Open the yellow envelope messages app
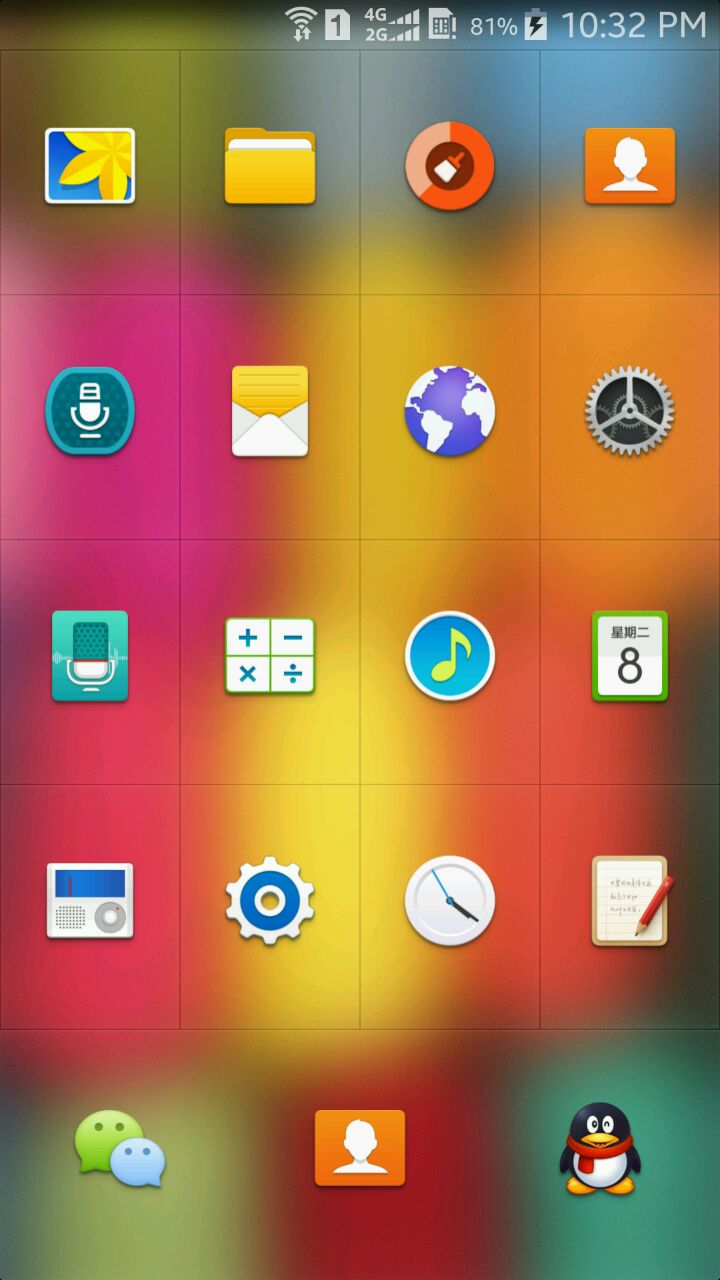 pos(270,410)
